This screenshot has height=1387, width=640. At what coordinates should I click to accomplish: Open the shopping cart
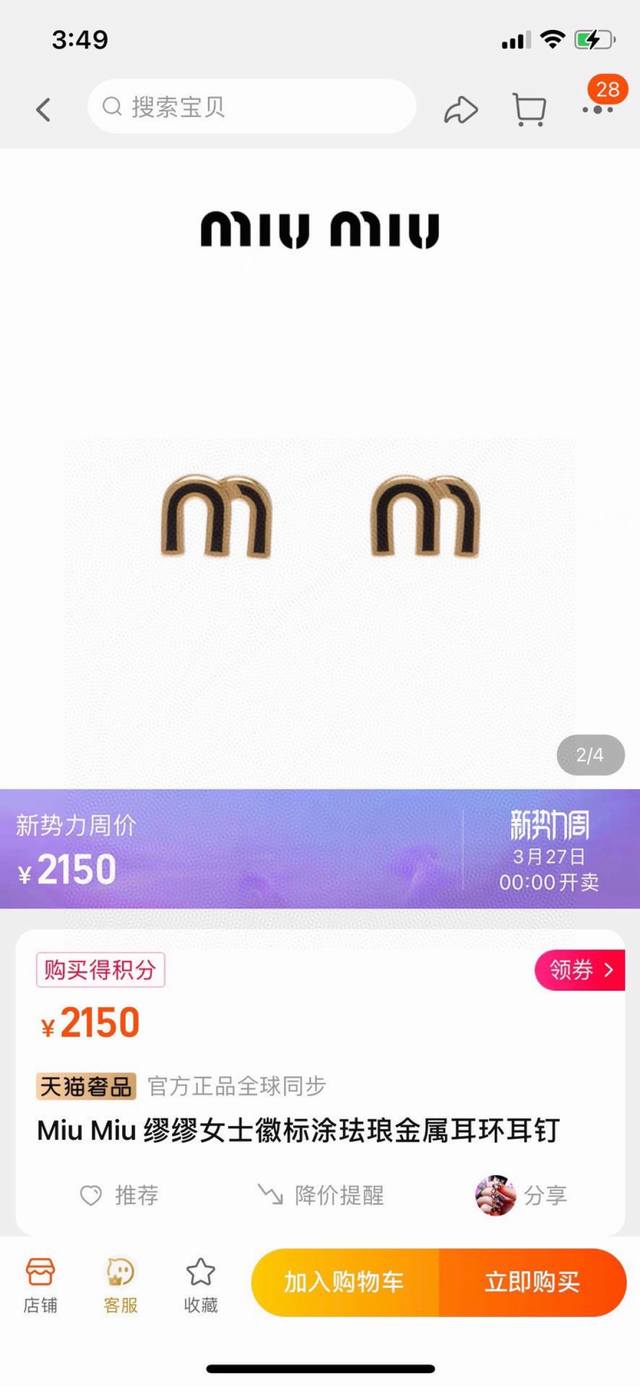[x=528, y=109]
